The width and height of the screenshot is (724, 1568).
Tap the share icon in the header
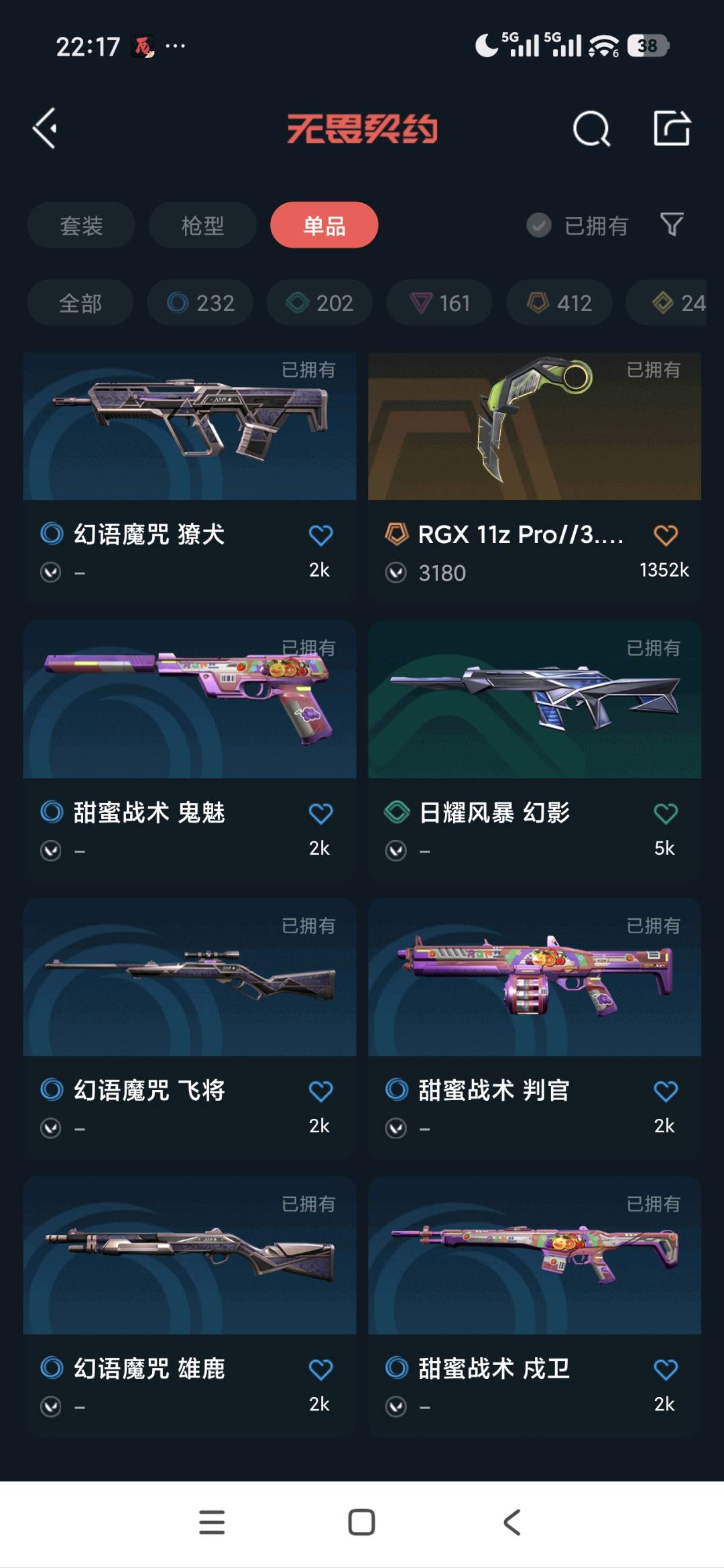[x=672, y=128]
